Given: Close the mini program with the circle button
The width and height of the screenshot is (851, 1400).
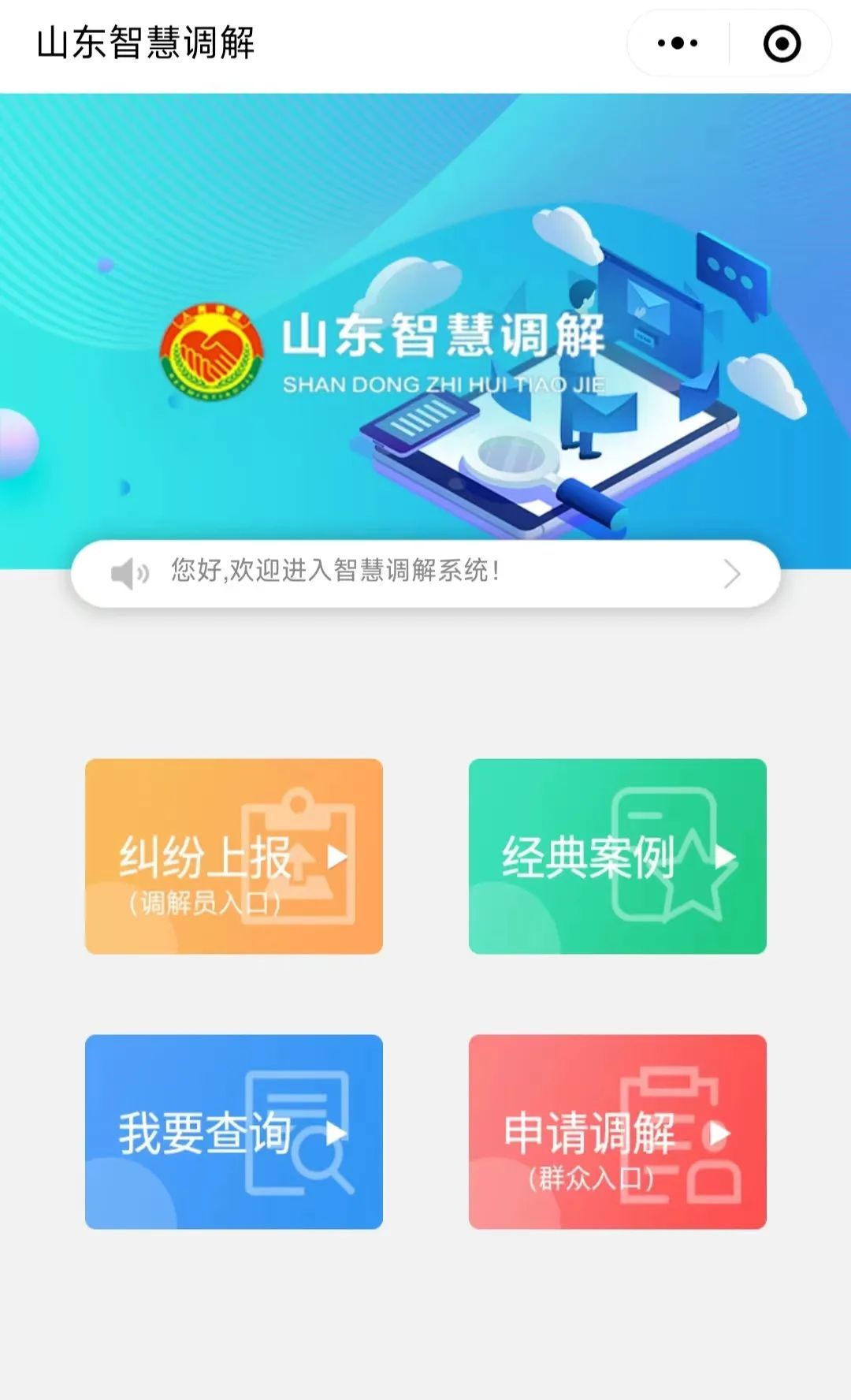Looking at the screenshot, I should [782, 43].
